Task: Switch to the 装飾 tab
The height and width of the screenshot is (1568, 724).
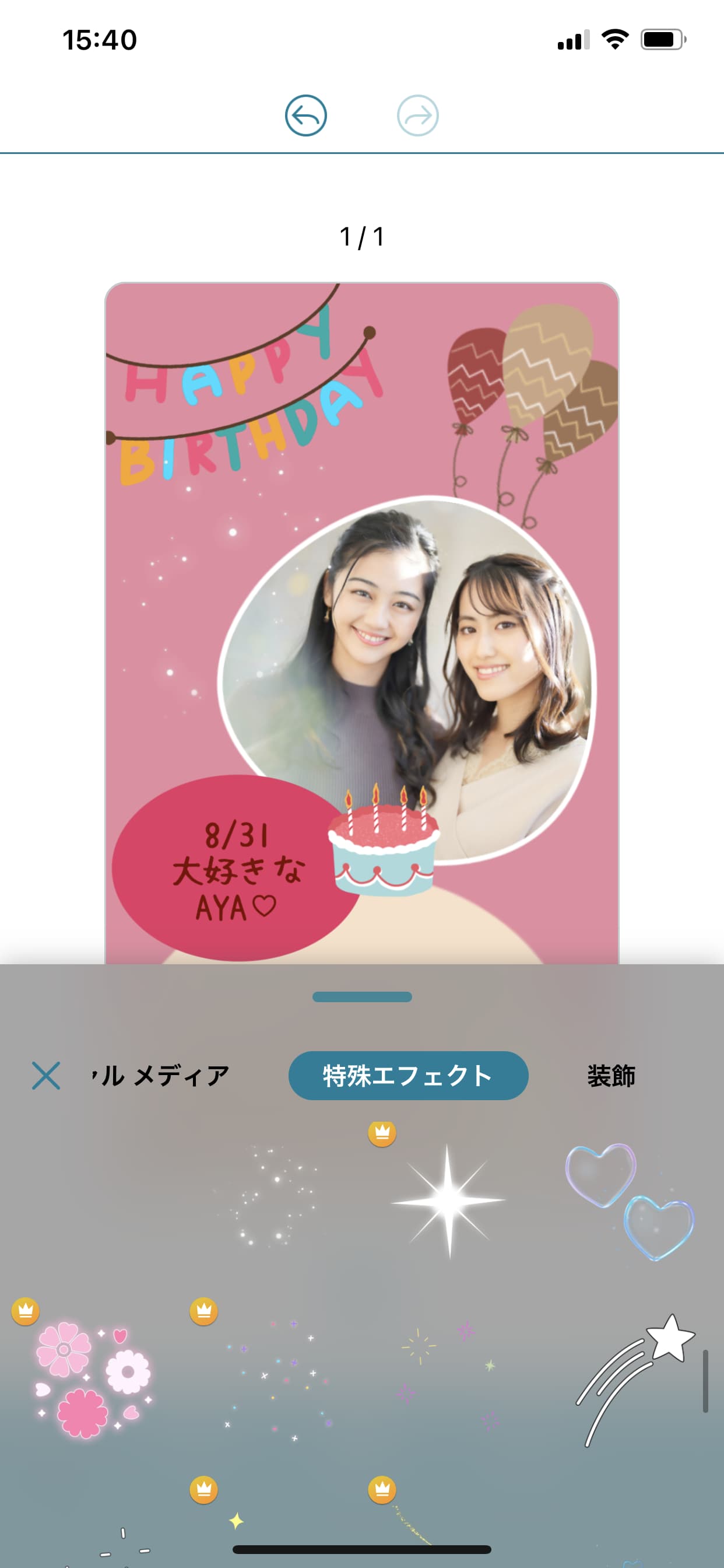Action: coord(611,1076)
